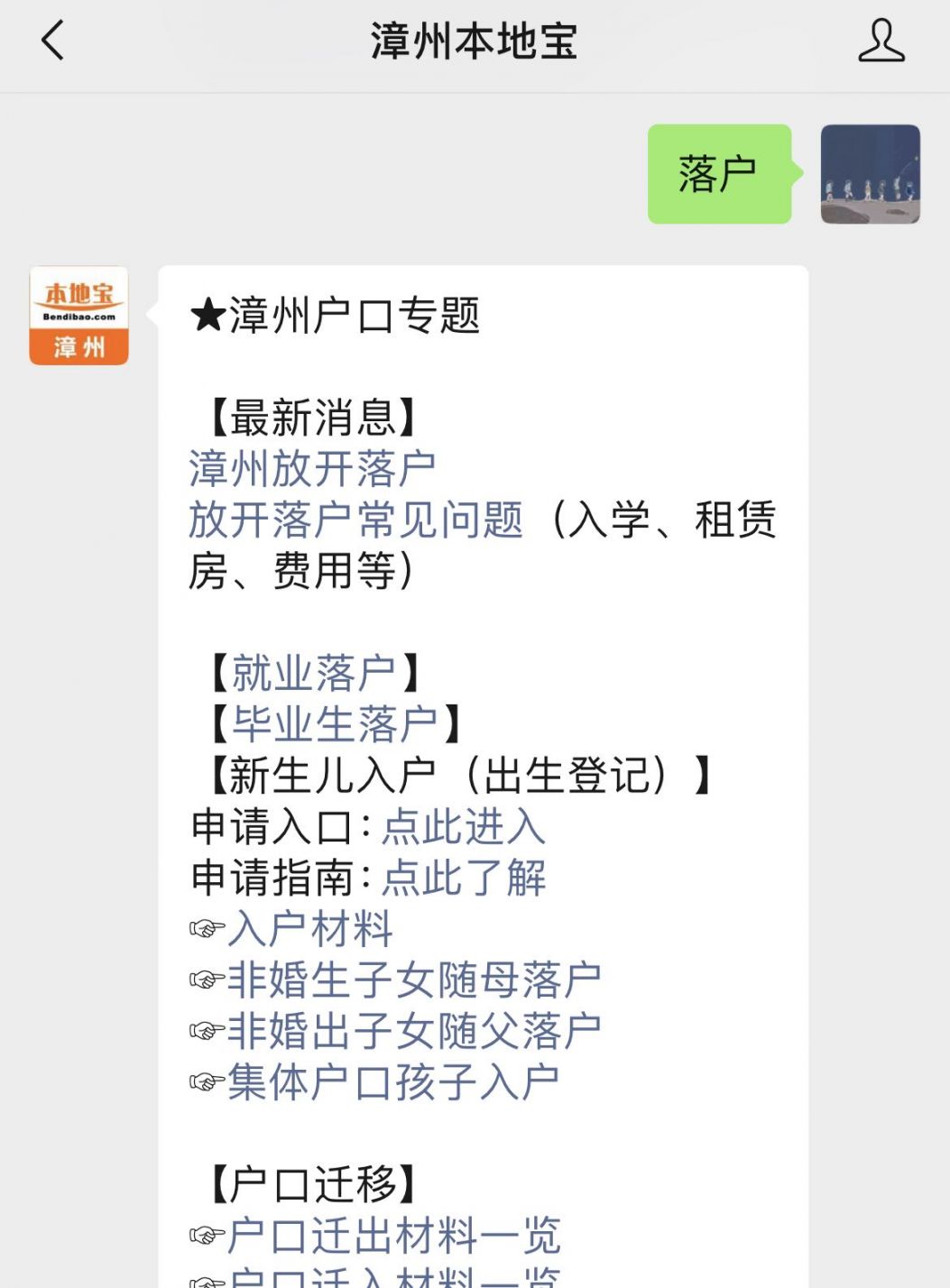This screenshot has height=1288, width=950.
Task: Tap 点此进入 for 申请入口
Action: pyautogui.click(x=464, y=827)
